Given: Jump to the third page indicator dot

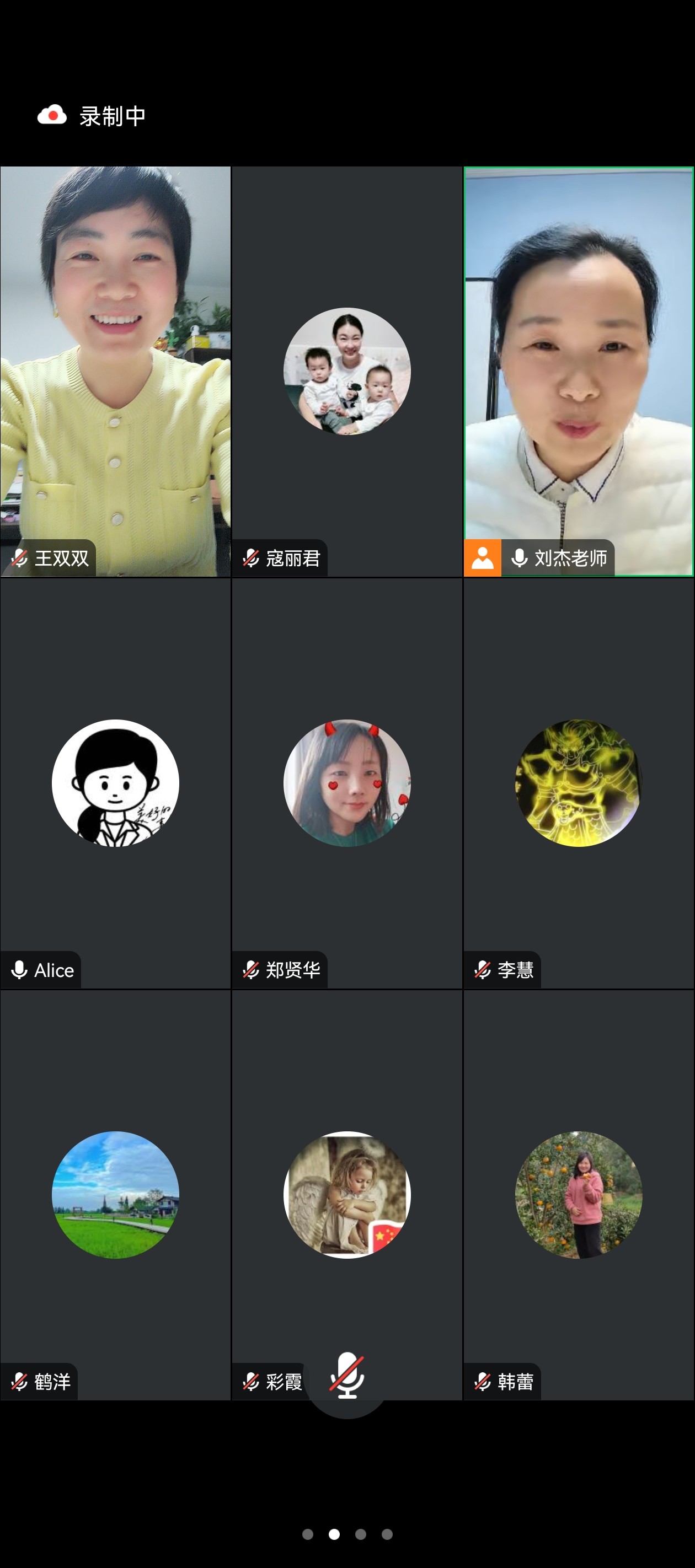Looking at the screenshot, I should [x=361, y=1534].
